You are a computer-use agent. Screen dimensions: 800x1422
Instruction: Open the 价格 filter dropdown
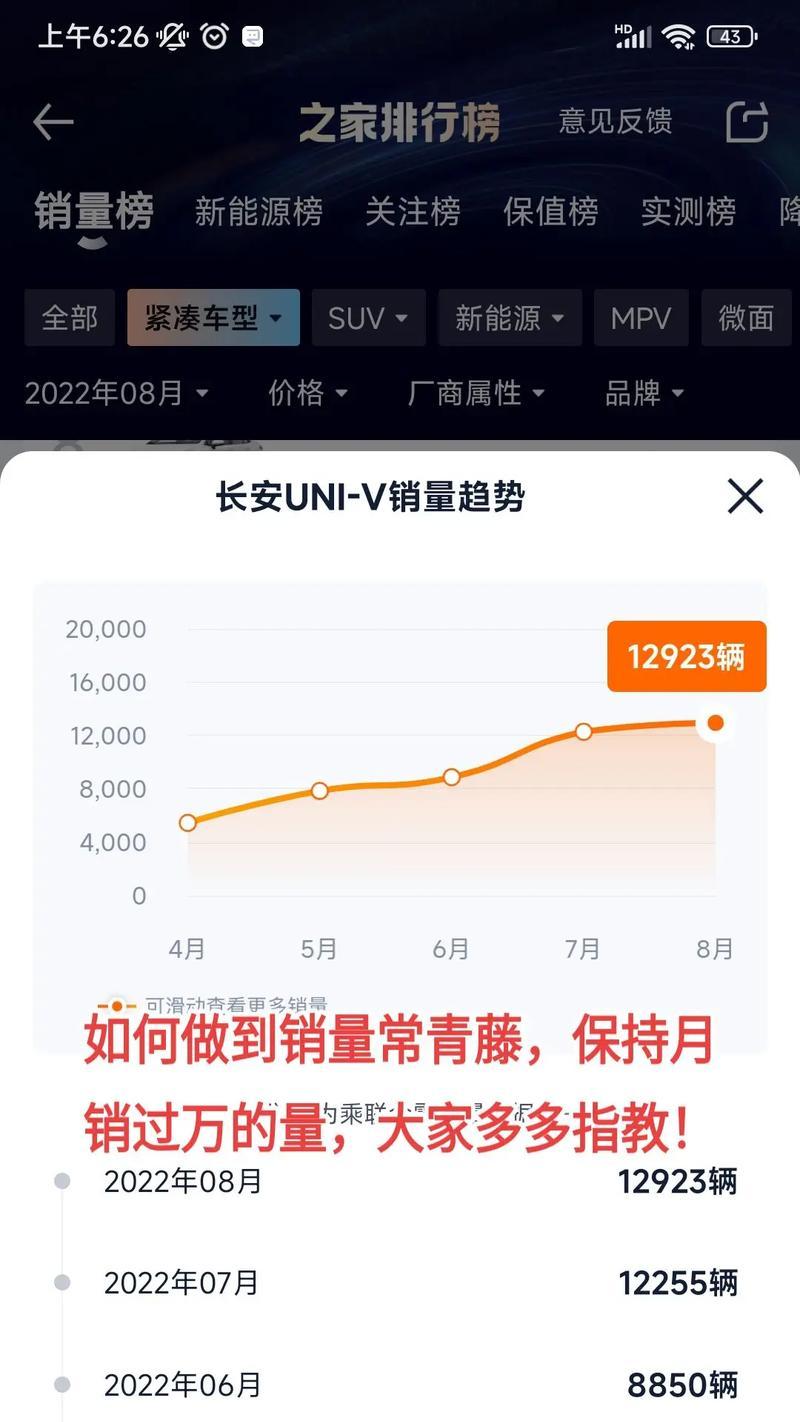click(308, 393)
